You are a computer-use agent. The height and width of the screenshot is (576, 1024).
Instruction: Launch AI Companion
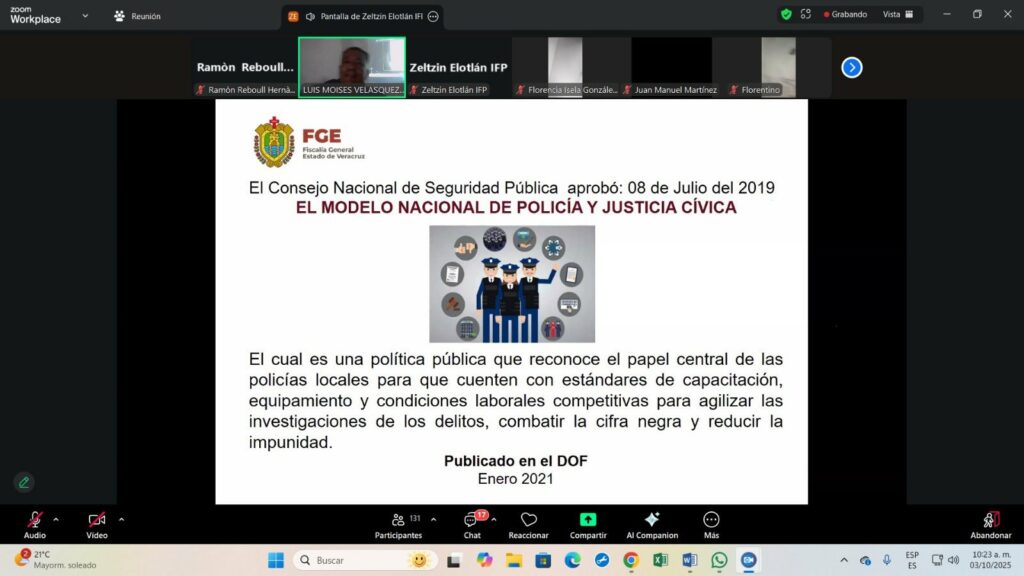[x=652, y=522]
